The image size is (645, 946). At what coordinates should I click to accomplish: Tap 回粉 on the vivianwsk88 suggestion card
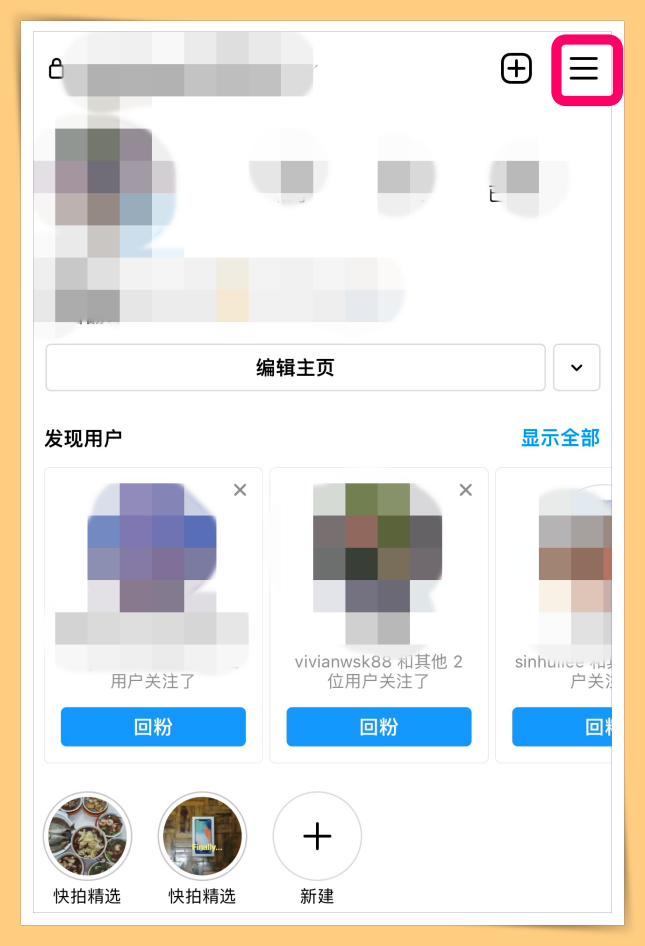(x=379, y=727)
